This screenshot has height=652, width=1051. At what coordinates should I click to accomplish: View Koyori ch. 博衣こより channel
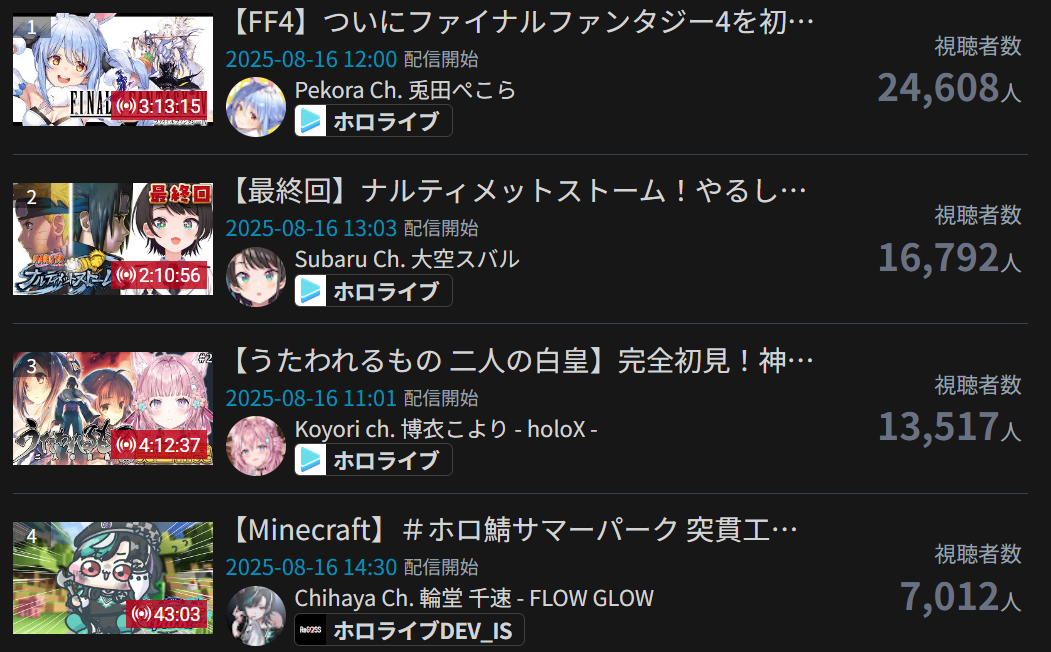click(x=445, y=429)
